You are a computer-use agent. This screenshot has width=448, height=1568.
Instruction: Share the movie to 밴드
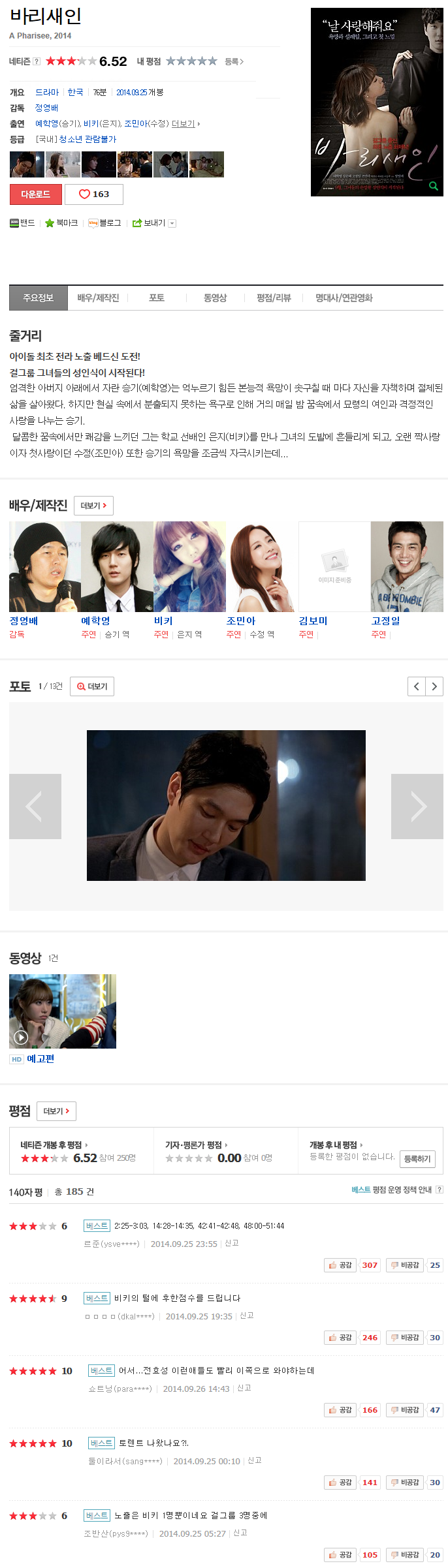click(x=22, y=223)
